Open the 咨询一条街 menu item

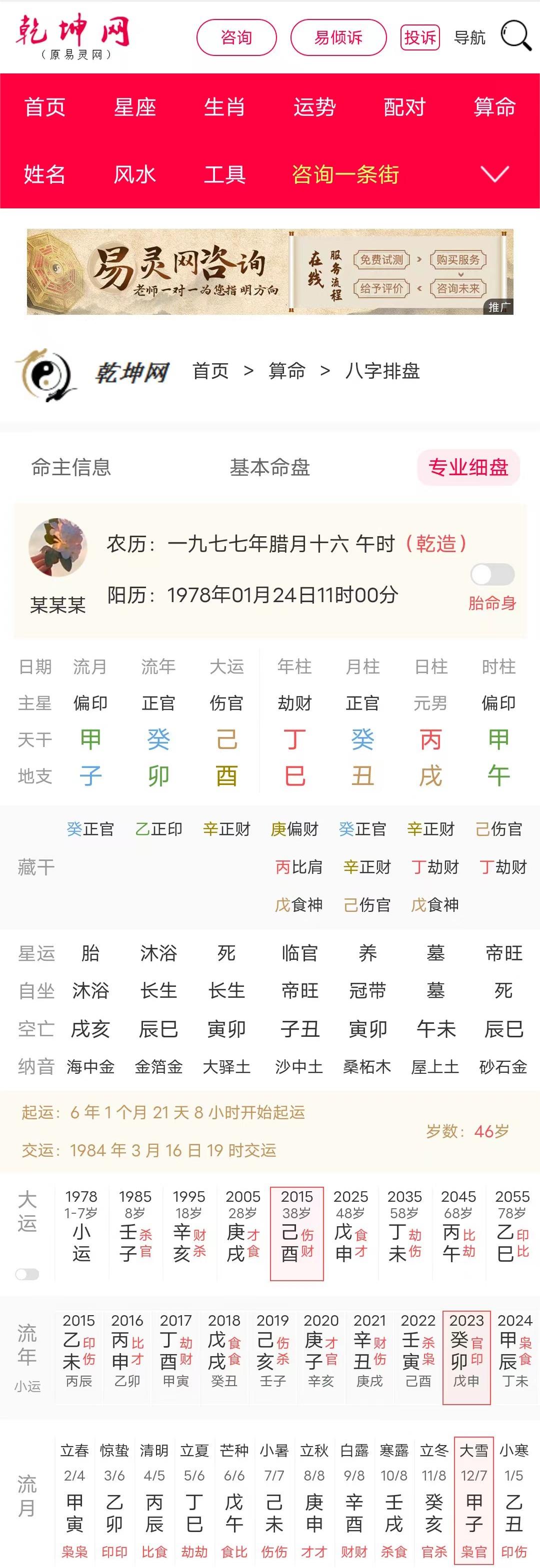344,175
